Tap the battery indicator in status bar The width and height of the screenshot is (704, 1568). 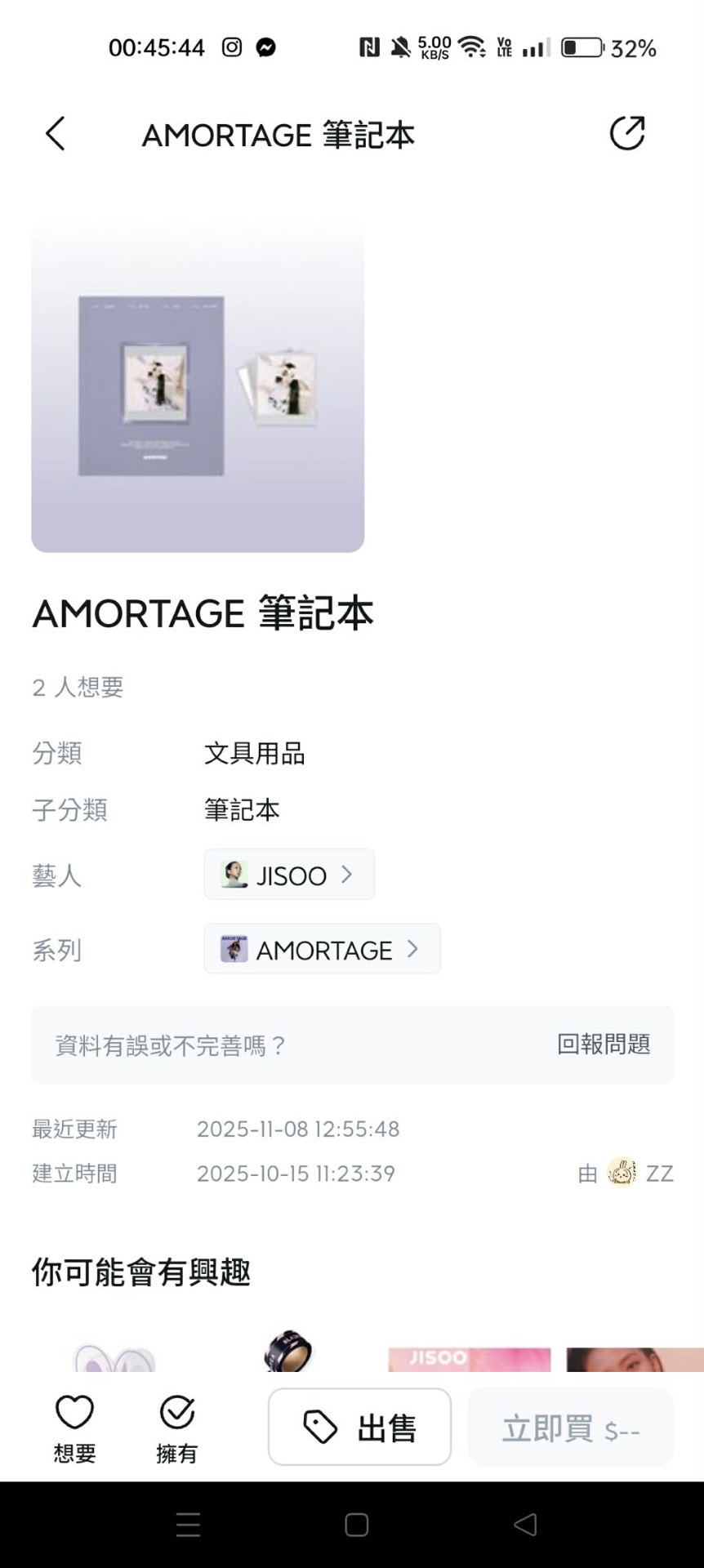tap(582, 47)
